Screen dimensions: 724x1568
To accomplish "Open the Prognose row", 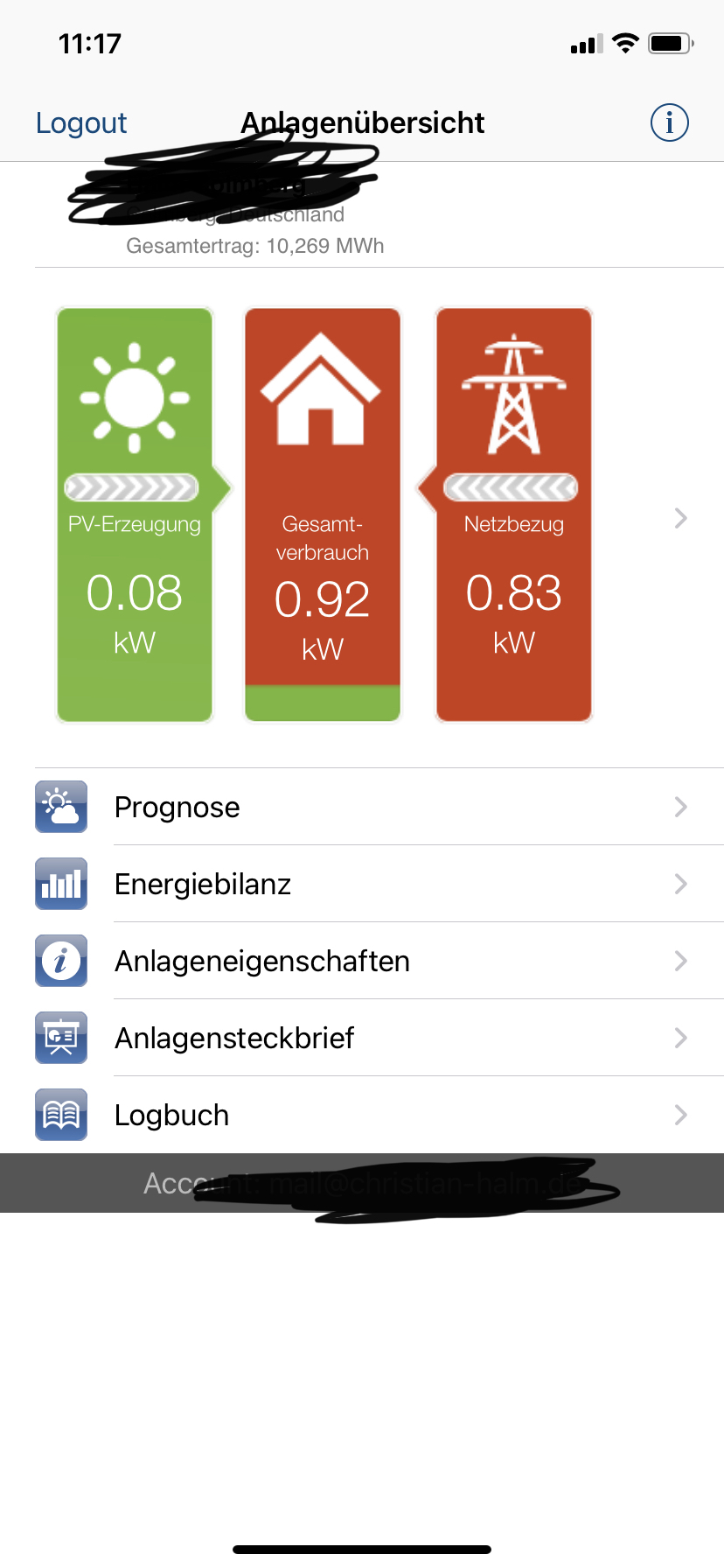I will [x=361, y=807].
